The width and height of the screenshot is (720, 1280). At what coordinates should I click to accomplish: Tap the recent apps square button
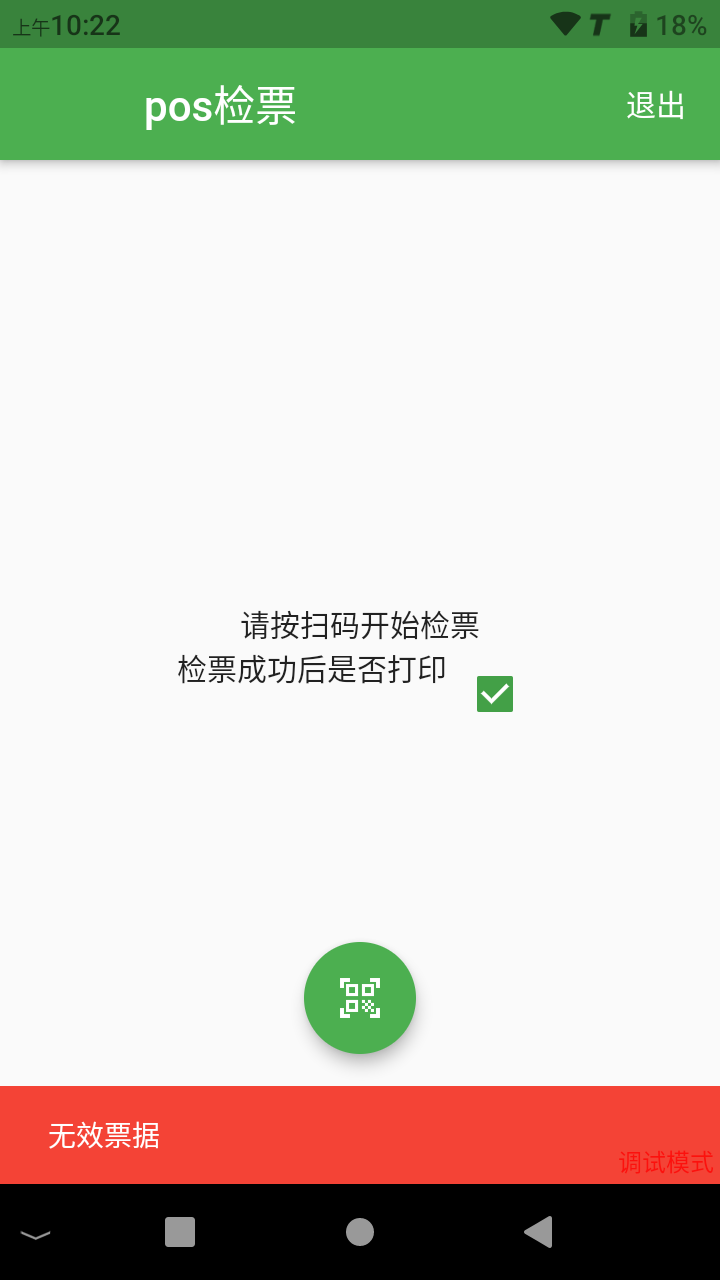pos(180,1233)
